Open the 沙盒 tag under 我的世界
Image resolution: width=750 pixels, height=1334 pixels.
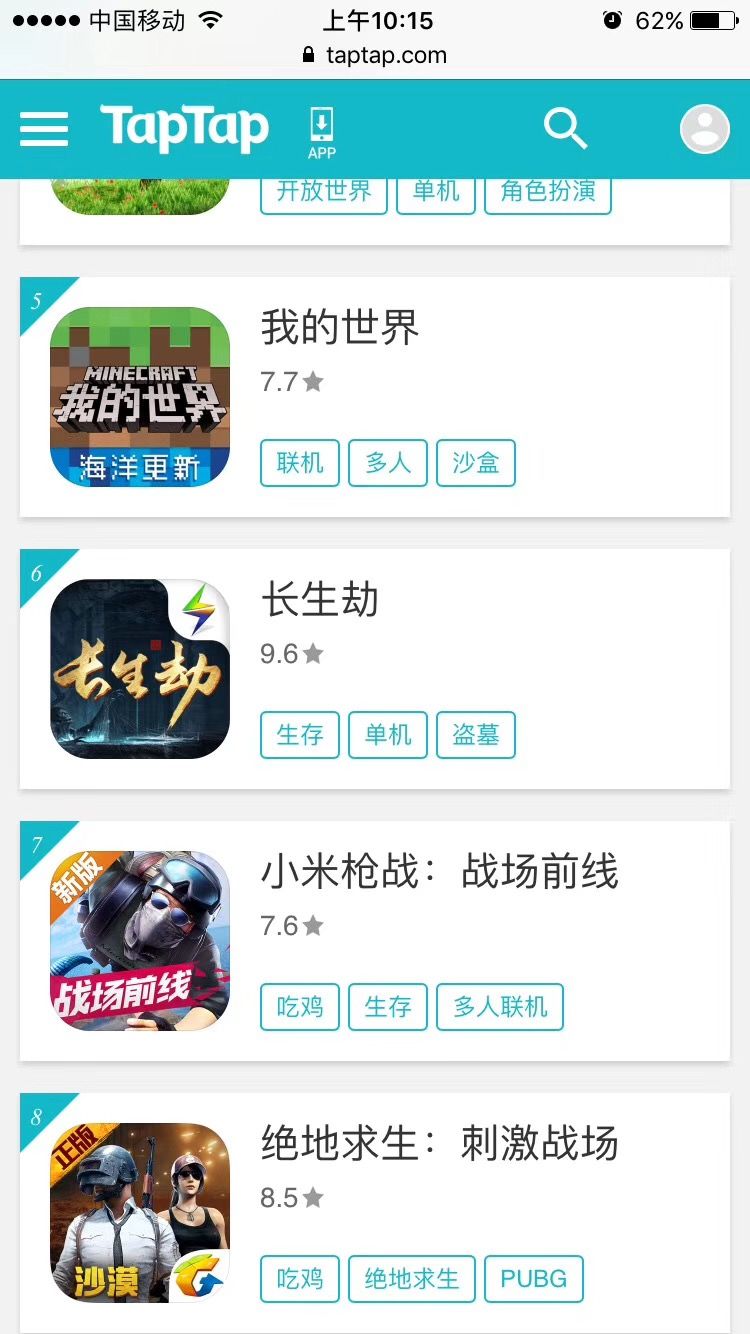[x=476, y=463]
